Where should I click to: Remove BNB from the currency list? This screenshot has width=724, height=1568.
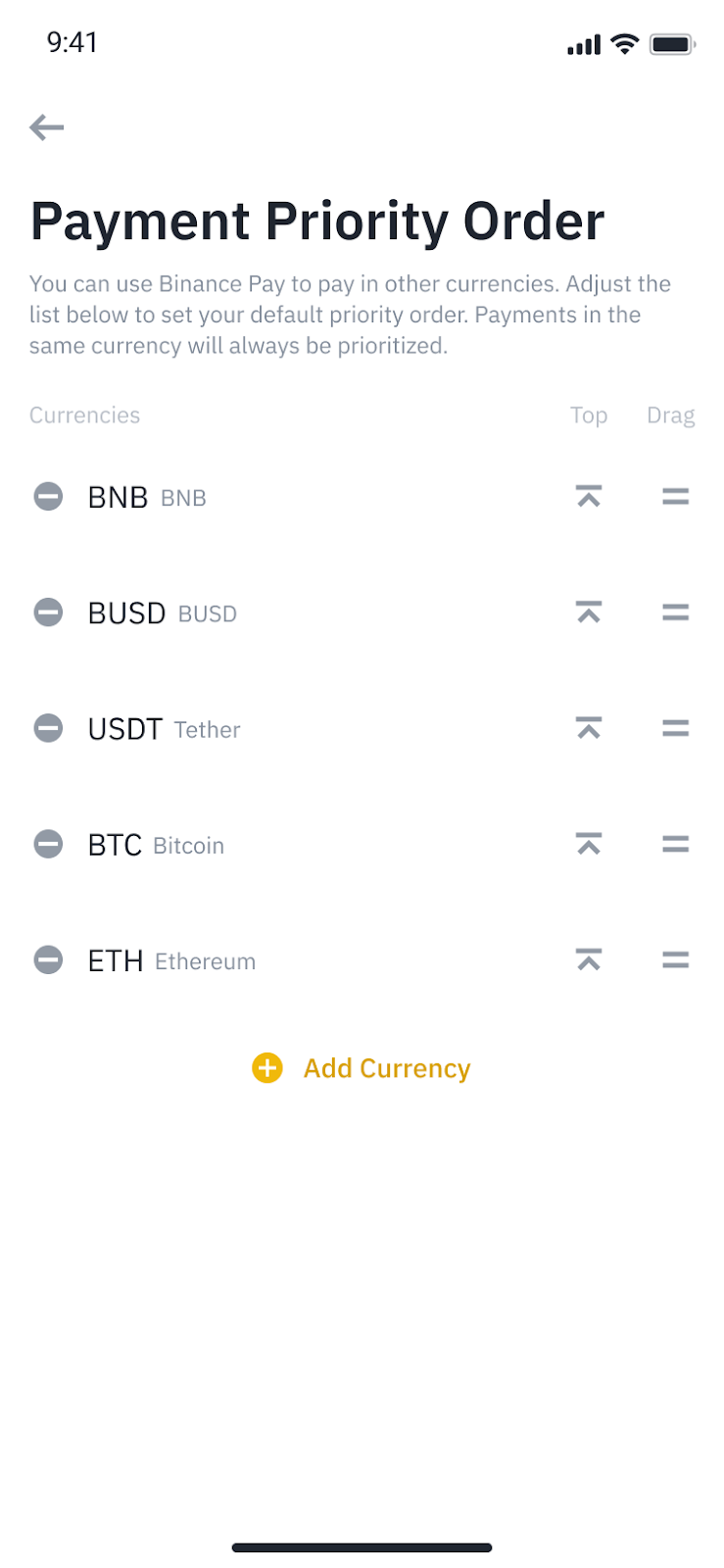(48, 497)
